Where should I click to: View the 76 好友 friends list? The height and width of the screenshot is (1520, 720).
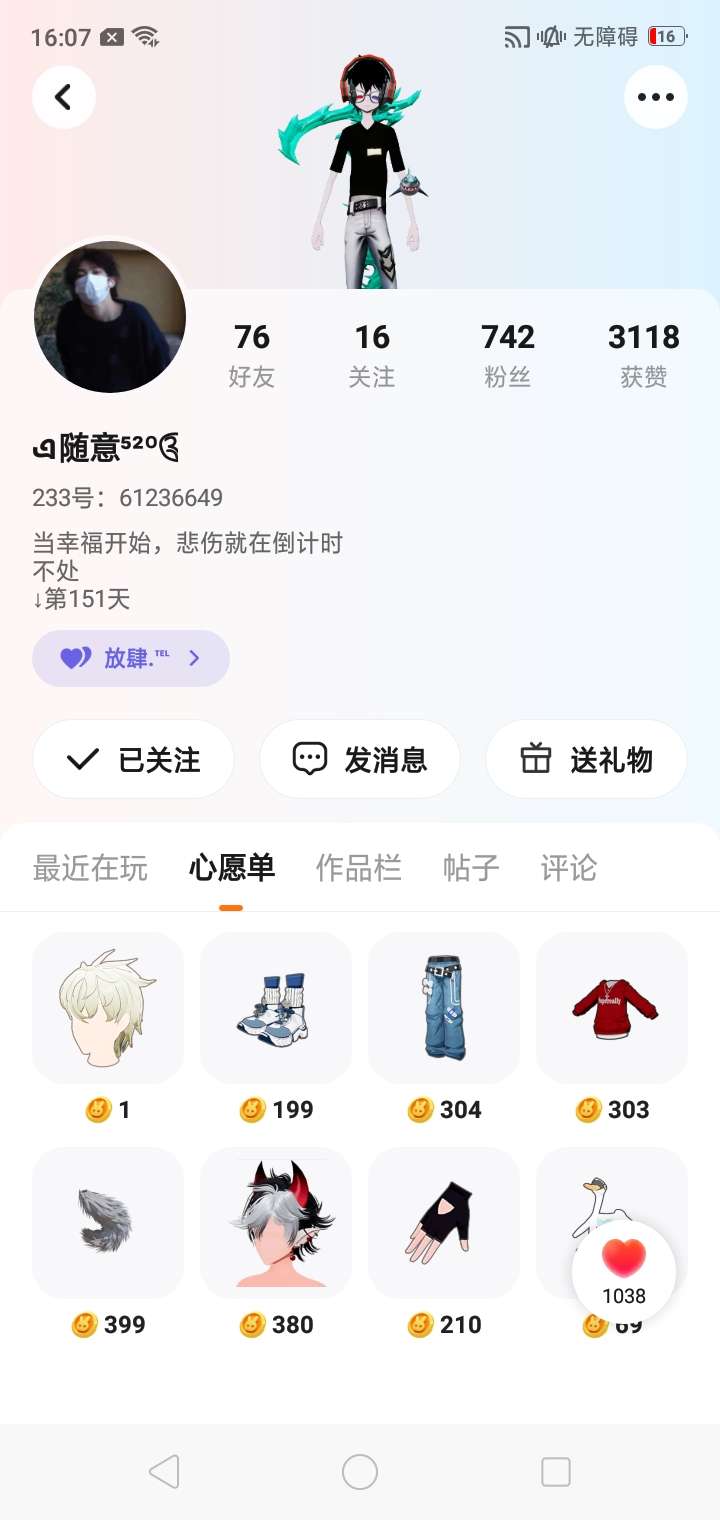[251, 354]
